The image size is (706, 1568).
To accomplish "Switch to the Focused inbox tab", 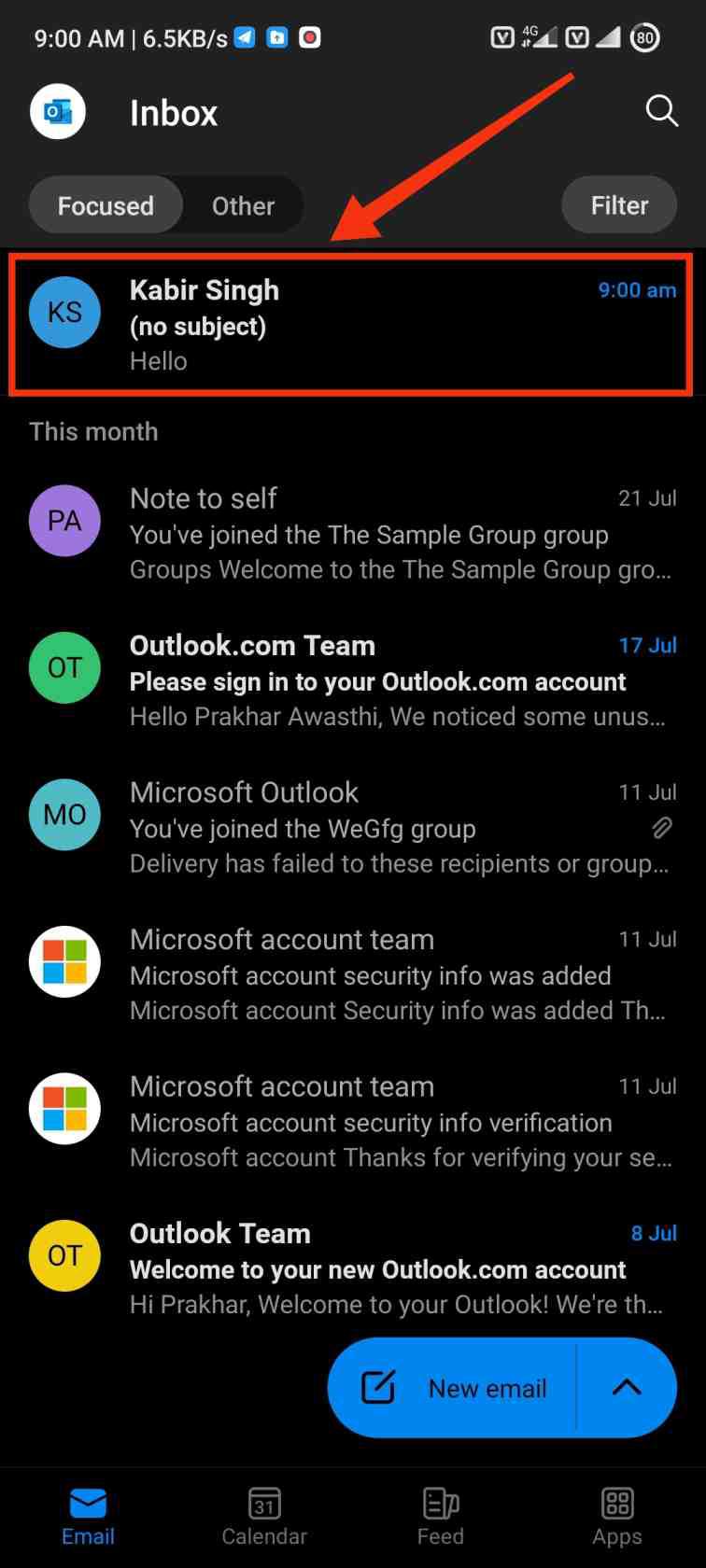I will 106,205.
